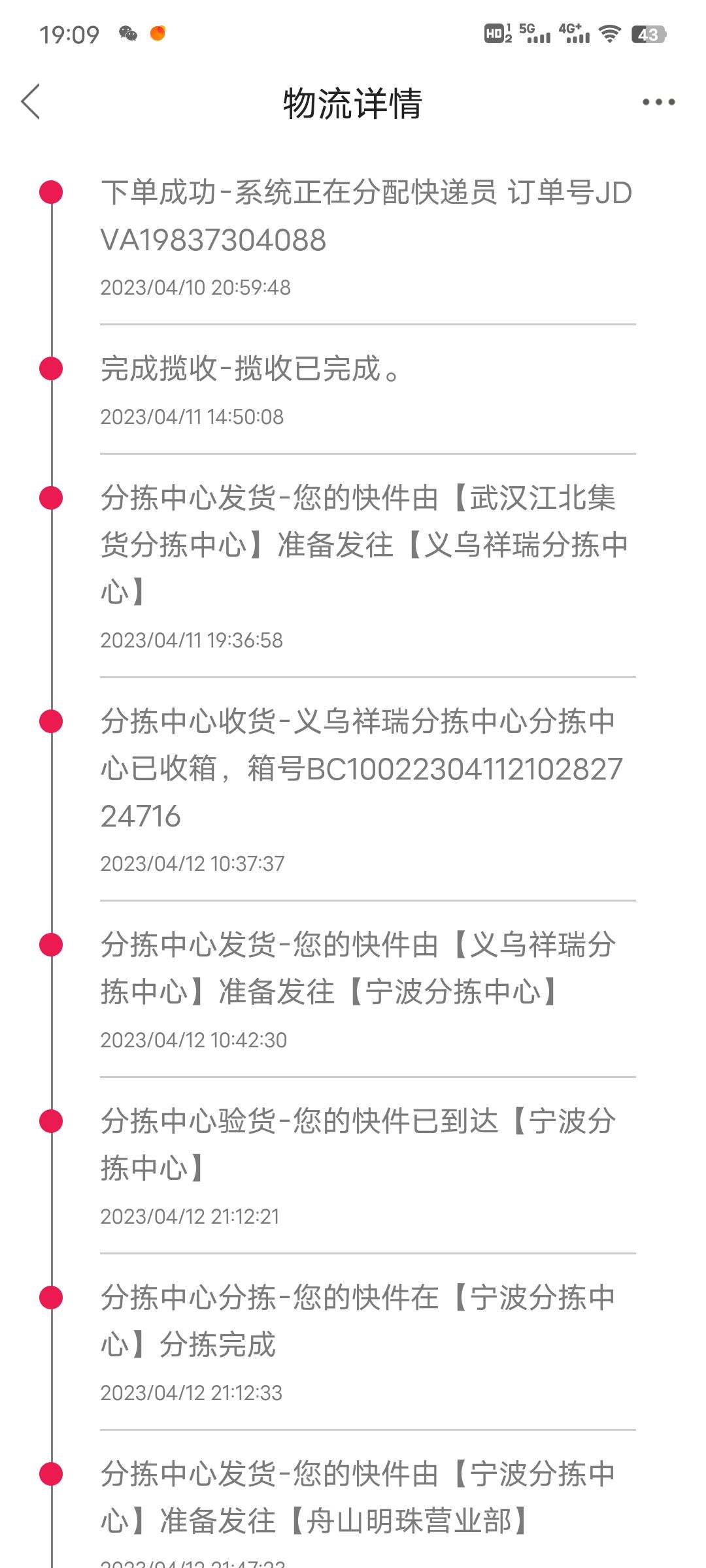Go back from the 物流详情 page
Image resolution: width=706 pixels, height=1568 pixels.
tap(31, 102)
